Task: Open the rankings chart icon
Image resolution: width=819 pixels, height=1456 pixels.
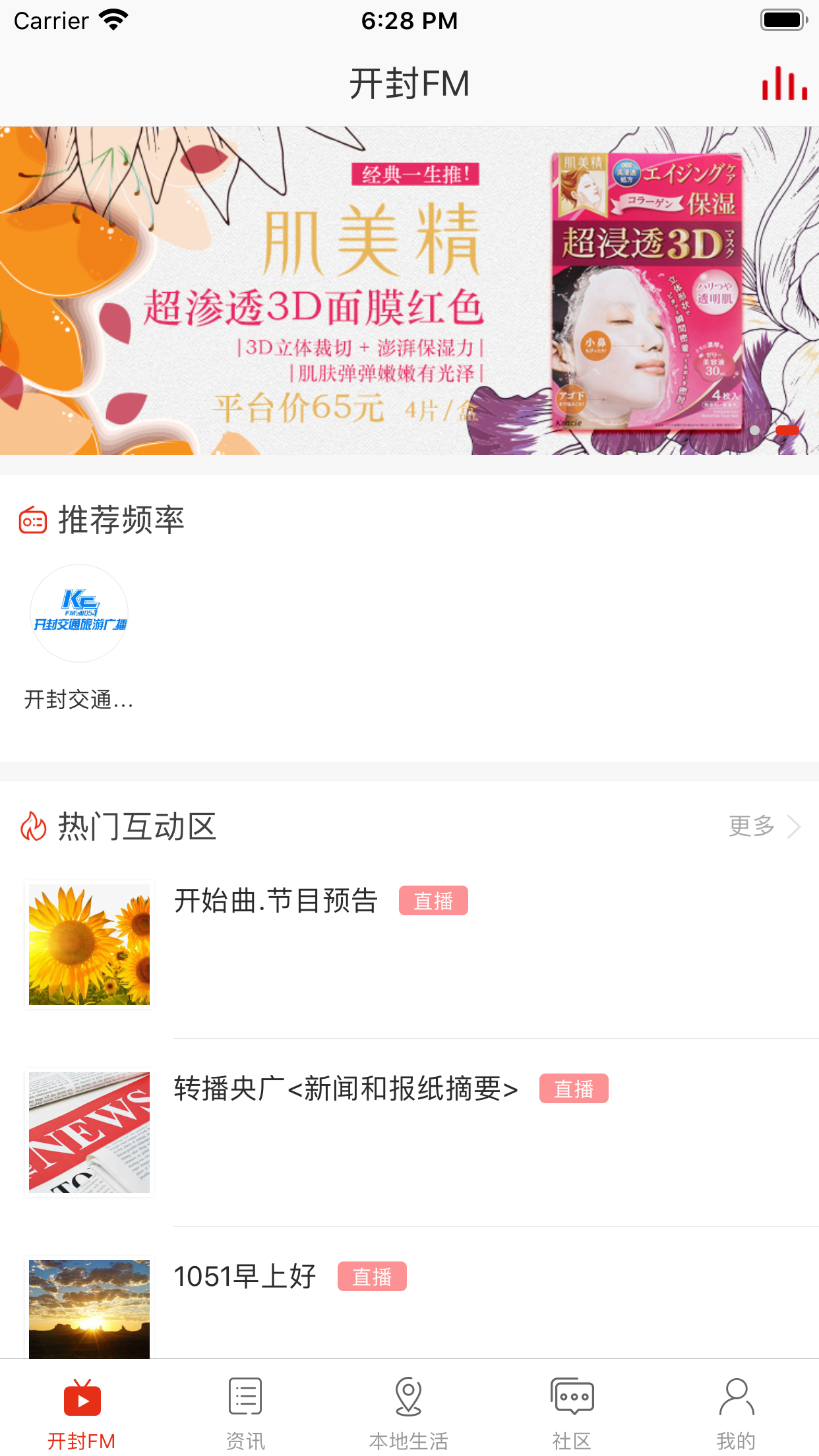Action: 783,83
